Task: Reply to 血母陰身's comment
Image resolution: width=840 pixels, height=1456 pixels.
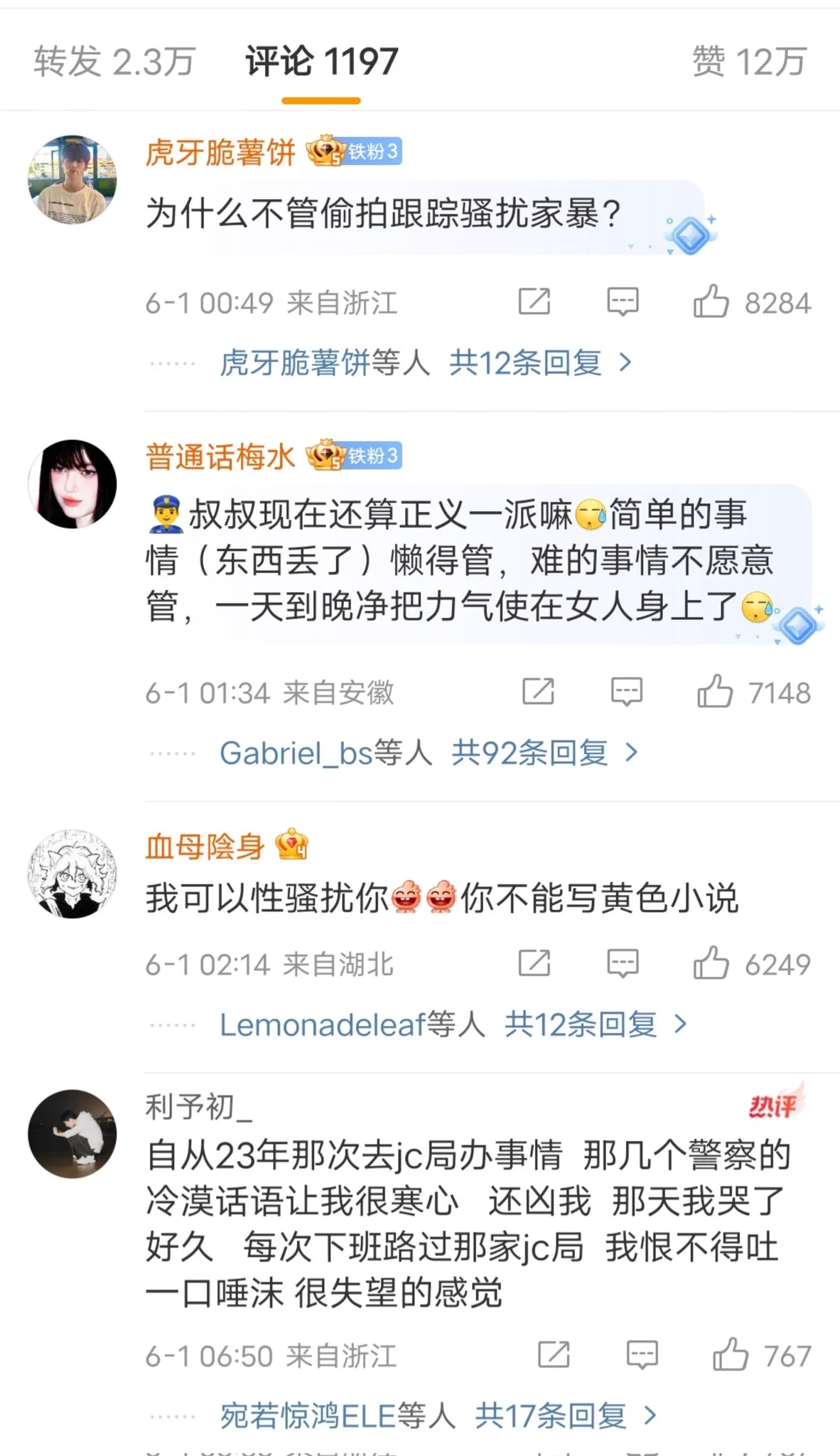Action: (623, 963)
